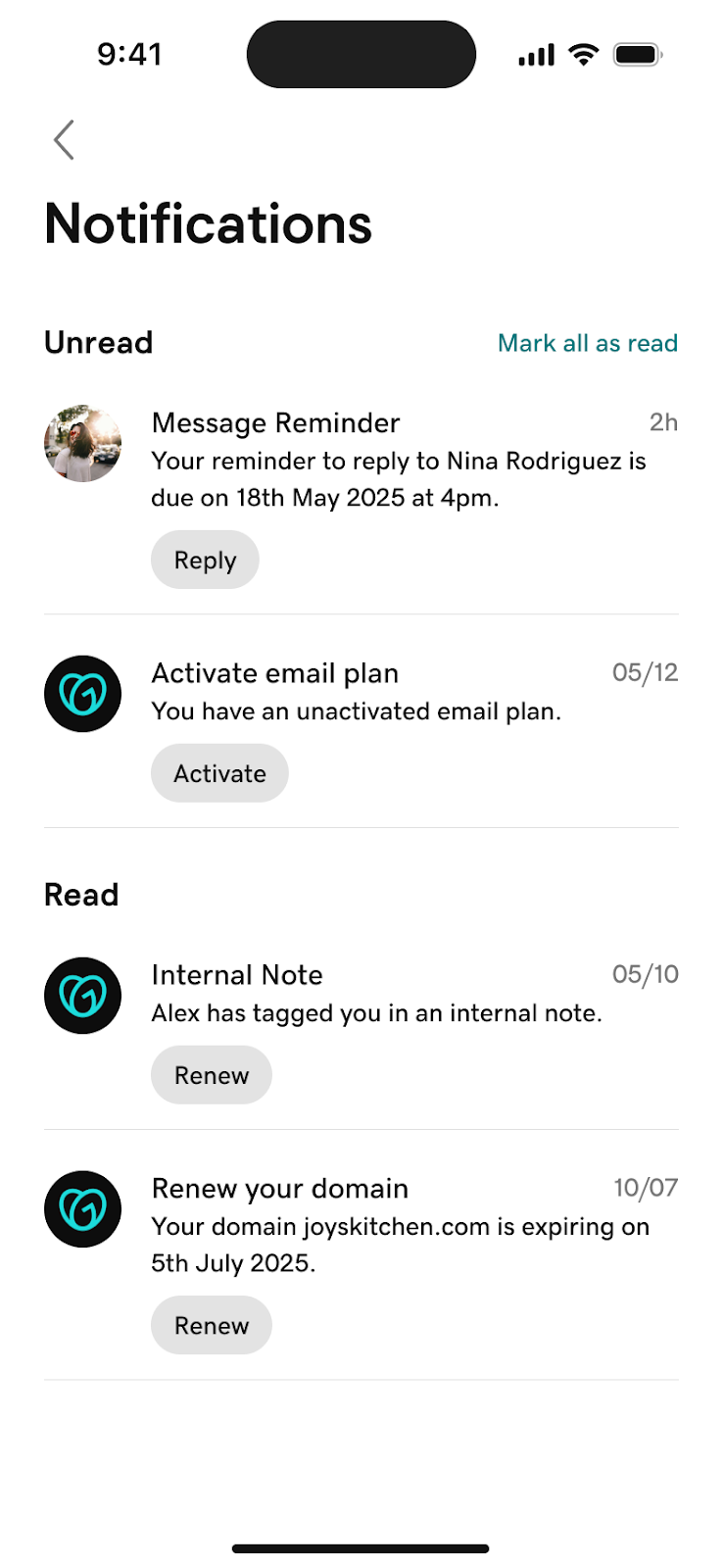This screenshot has width=723, height=1568.
Task: Activate the unactivated email plan
Action: [219, 774]
